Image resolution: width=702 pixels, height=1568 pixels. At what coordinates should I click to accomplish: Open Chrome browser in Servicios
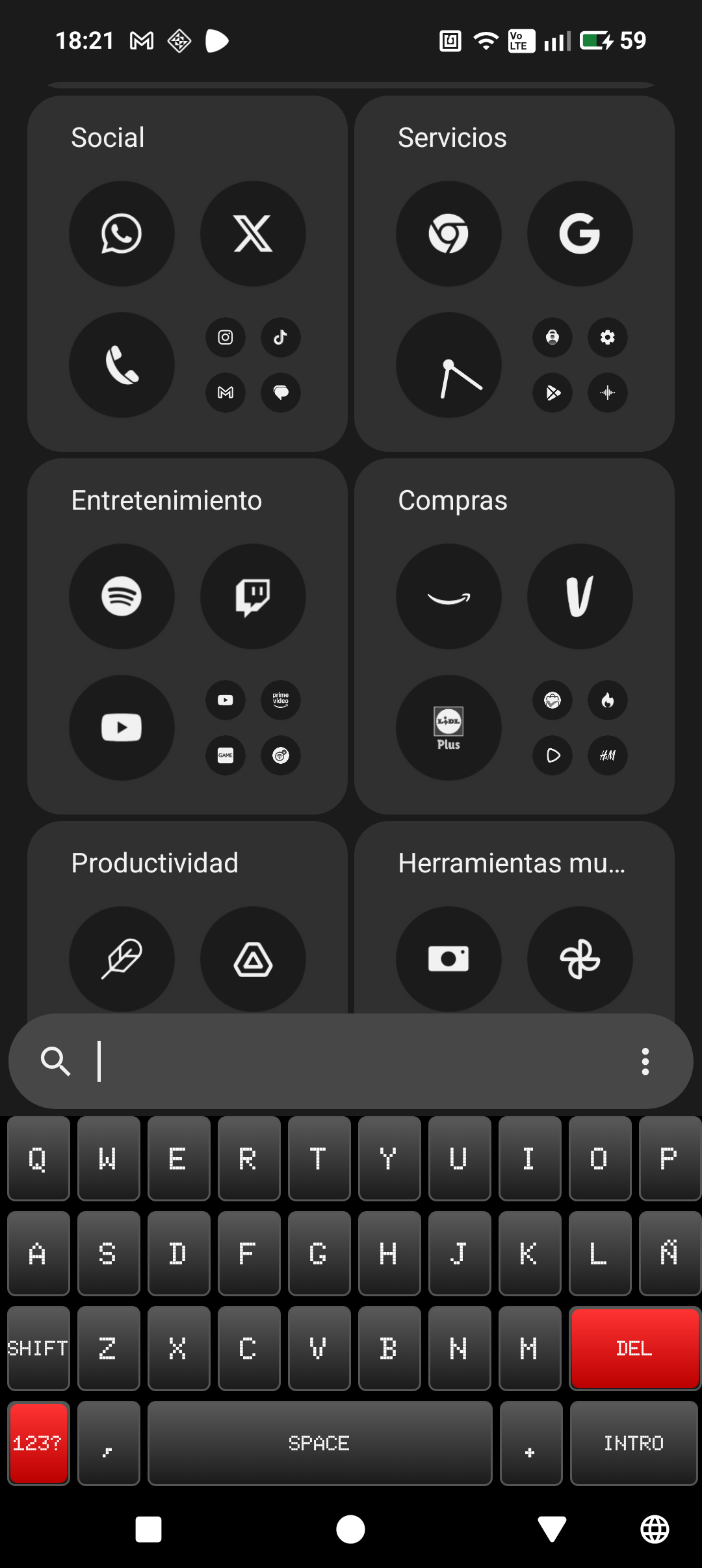click(448, 233)
